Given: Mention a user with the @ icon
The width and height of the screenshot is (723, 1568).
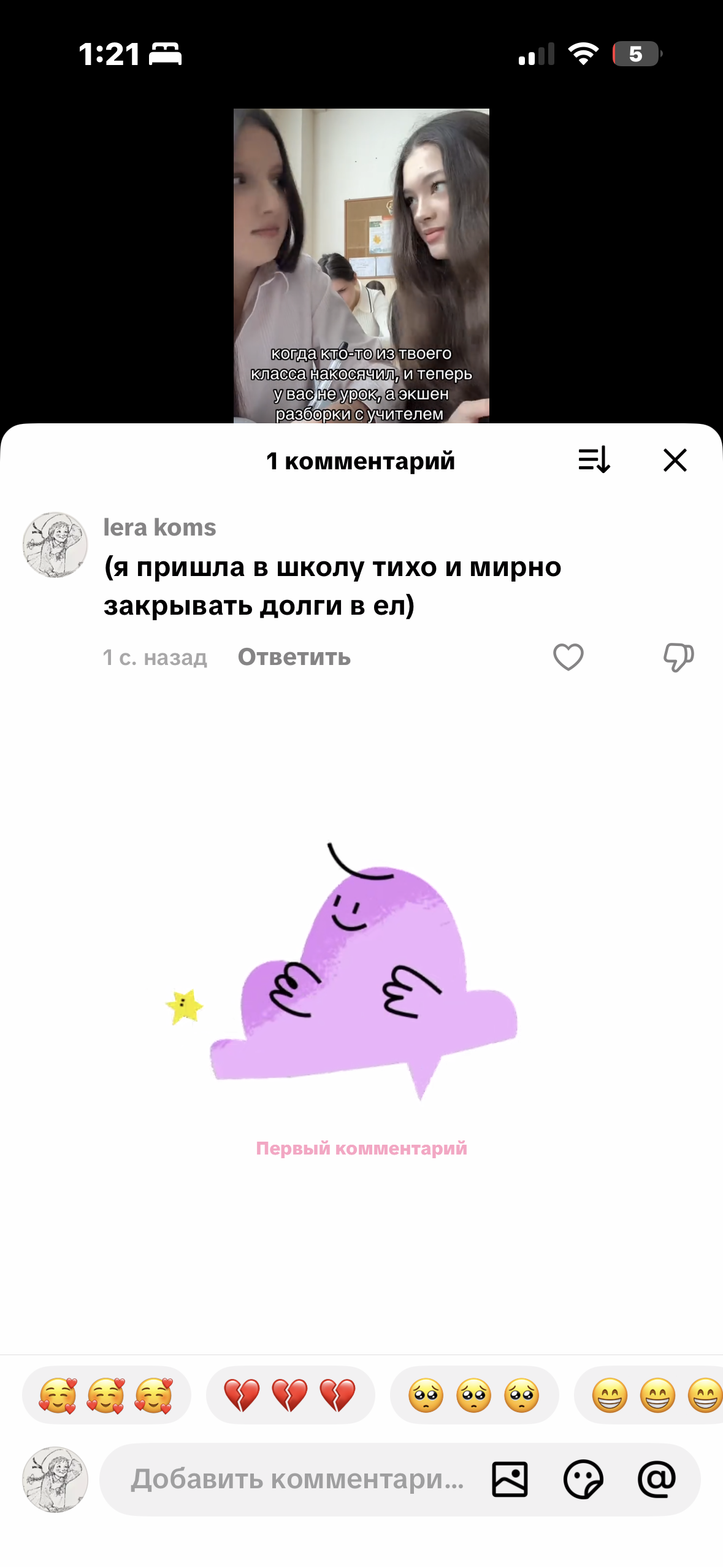Looking at the screenshot, I should [656, 1479].
